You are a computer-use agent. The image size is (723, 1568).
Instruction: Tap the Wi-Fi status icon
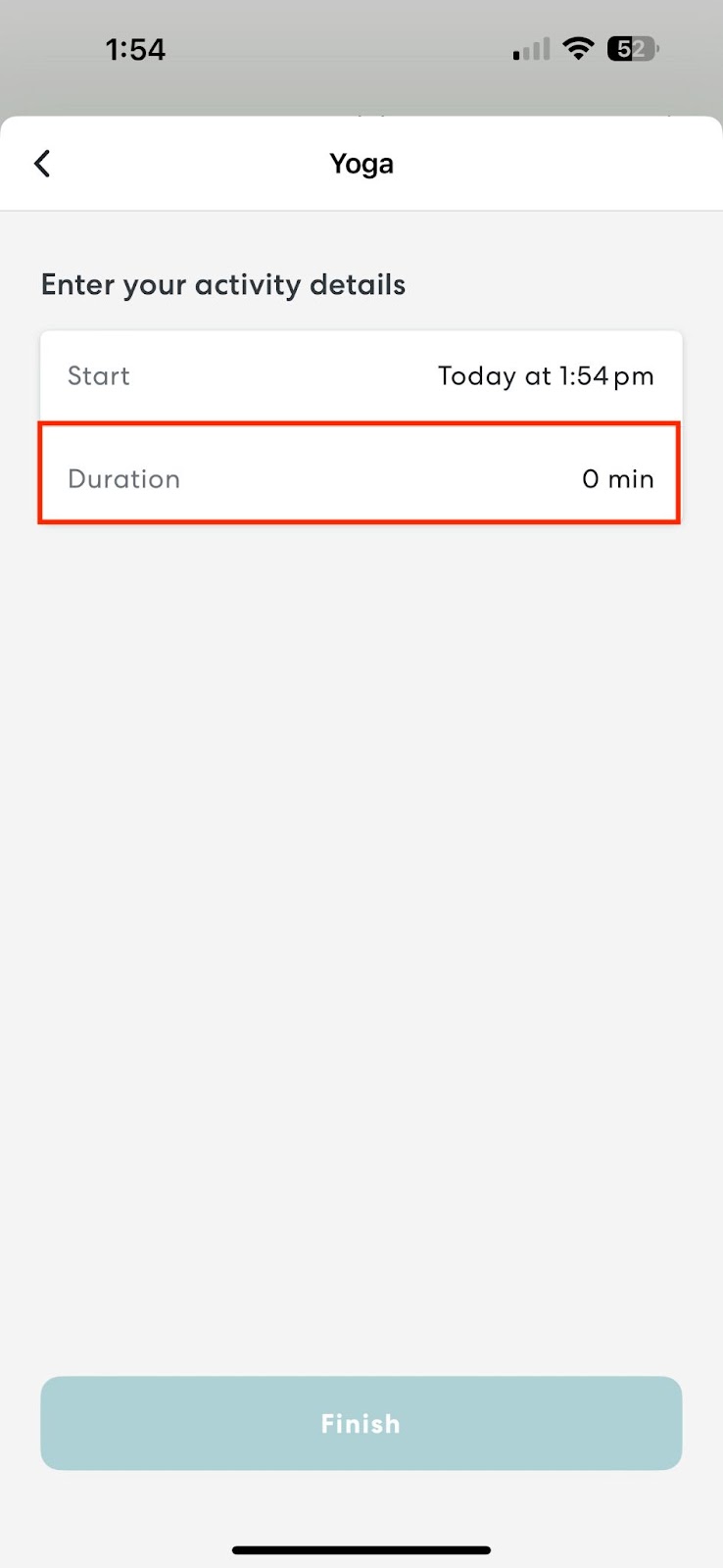tap(578, 49)
